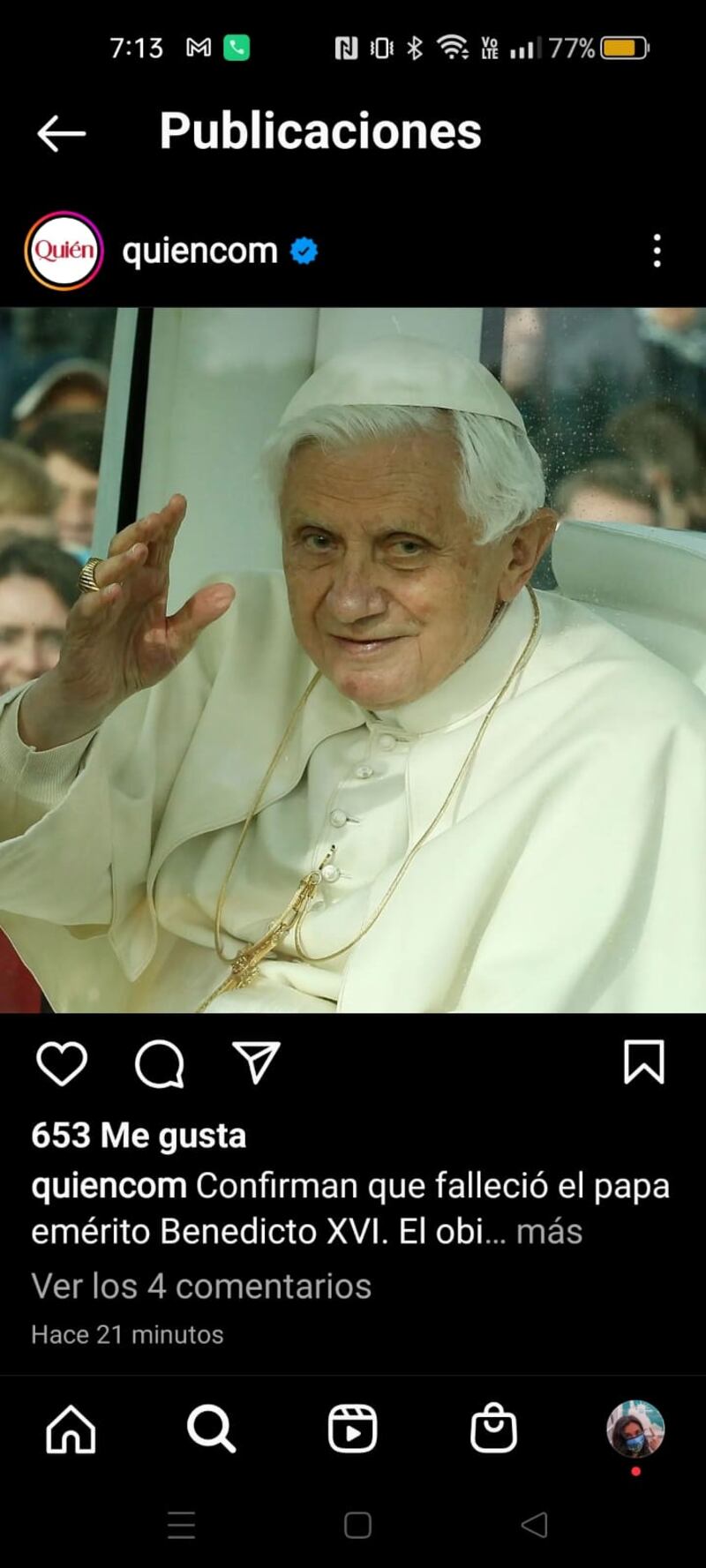The image size is (706, 1568).
Task: Share the post via paper plane icon
Action: (x=256, y=1062)
